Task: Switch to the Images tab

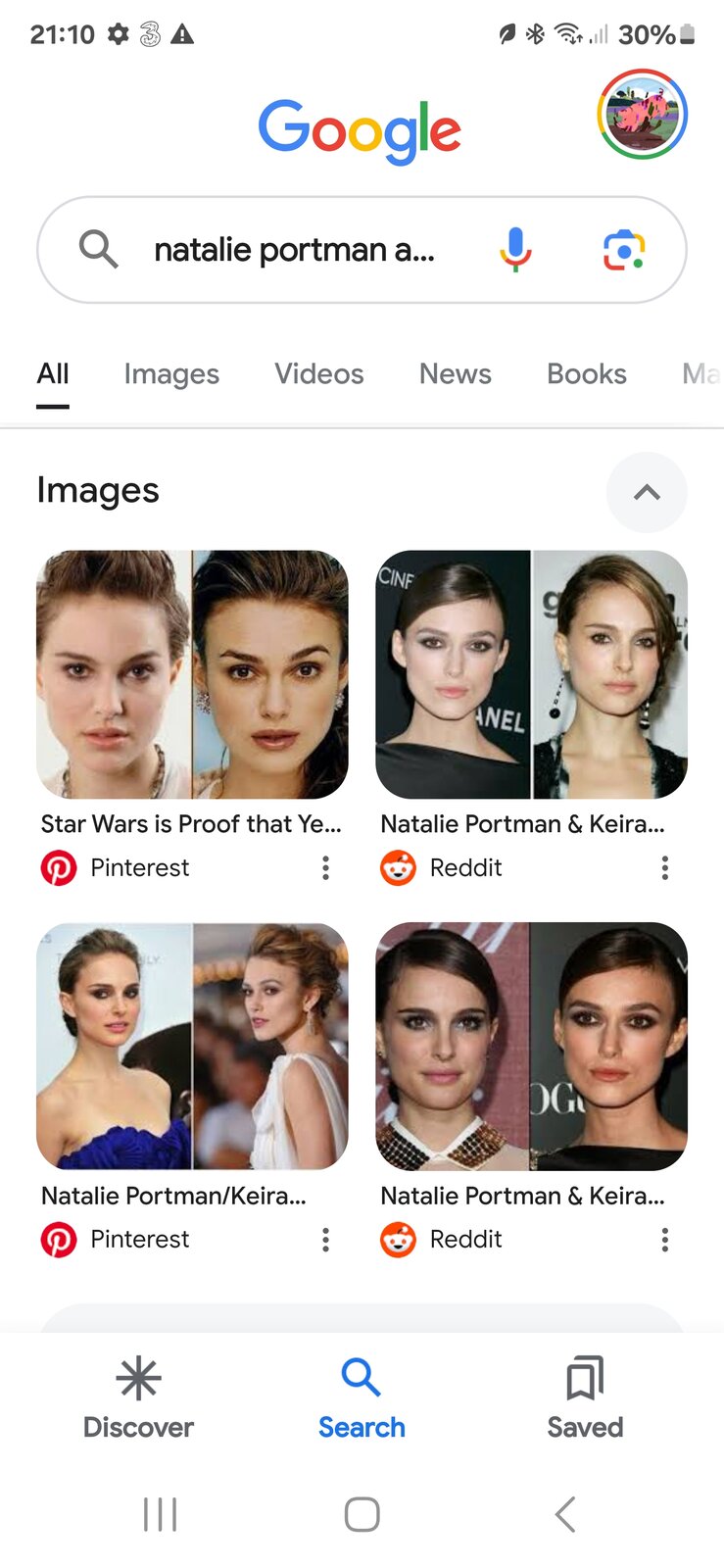Action: click(171, 373)
